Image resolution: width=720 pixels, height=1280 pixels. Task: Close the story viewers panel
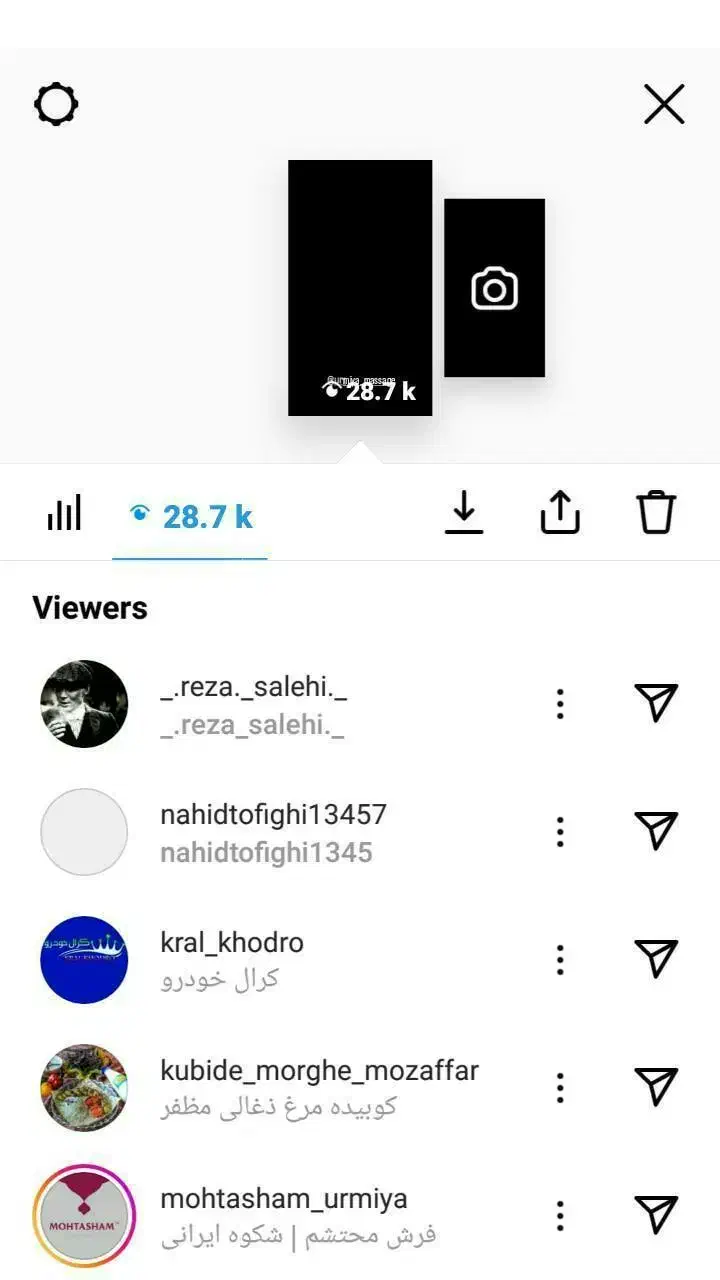click(x=664, y=104)
